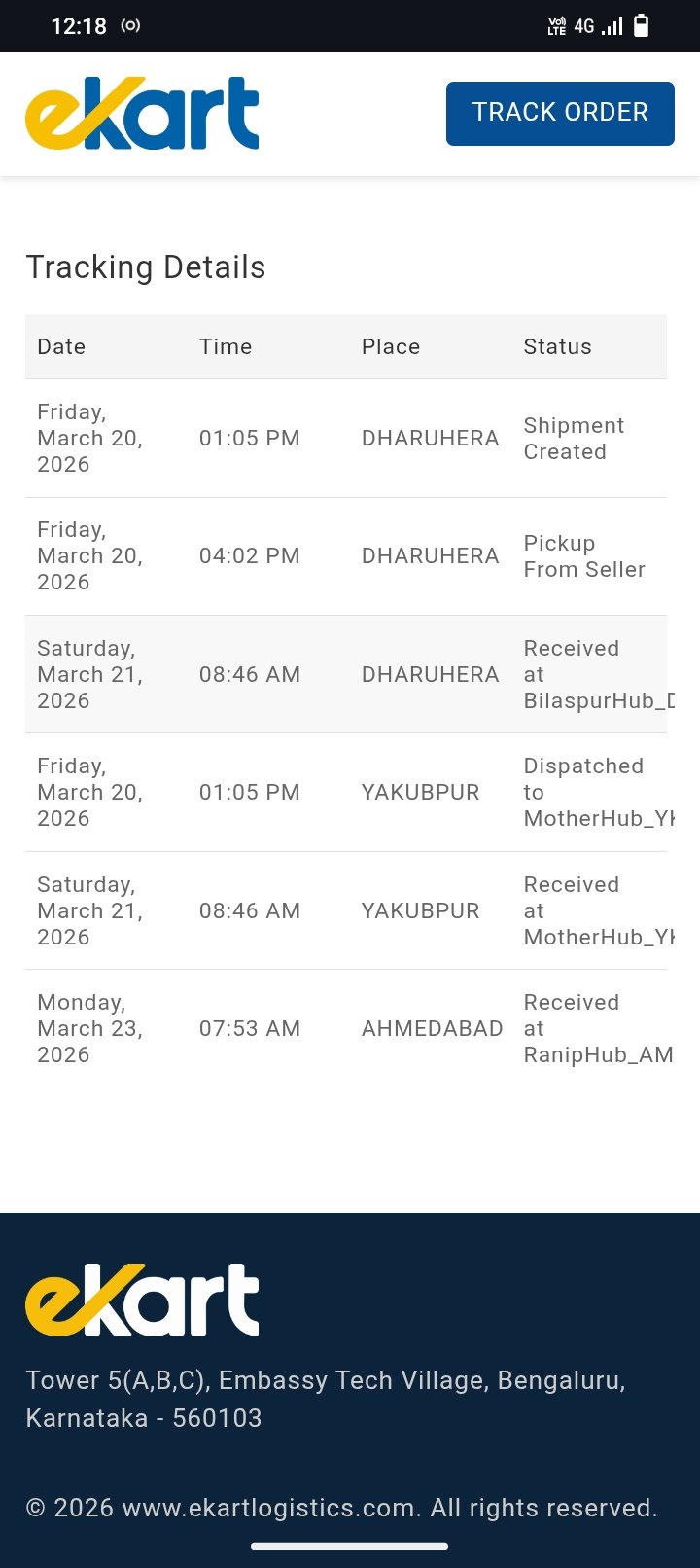Tap the TRACK ORDER button
Viewport: 700px width, 1568px height.
(560, 114)
